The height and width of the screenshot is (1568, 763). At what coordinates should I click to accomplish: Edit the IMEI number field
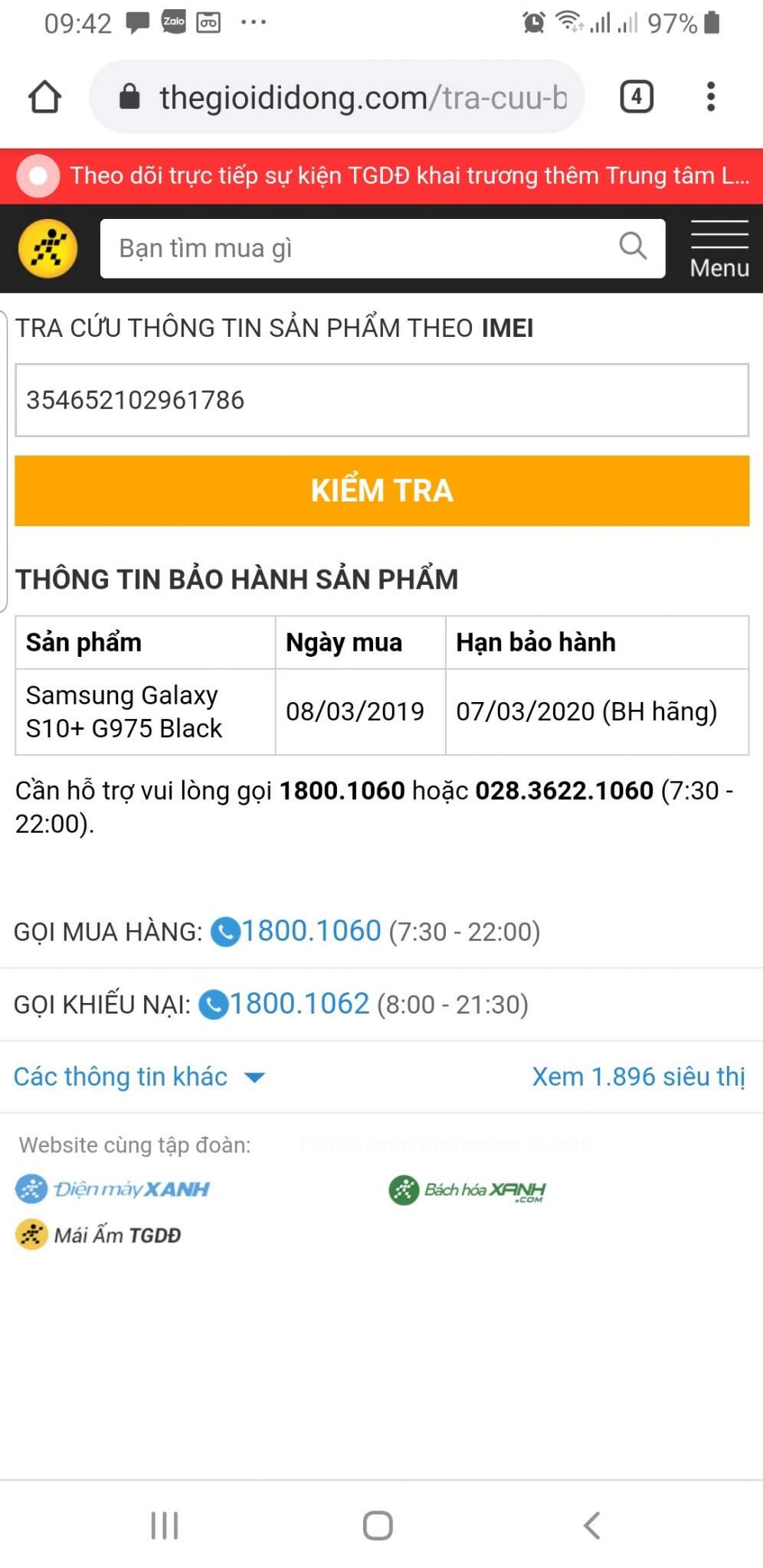click(x=381, y=400)
